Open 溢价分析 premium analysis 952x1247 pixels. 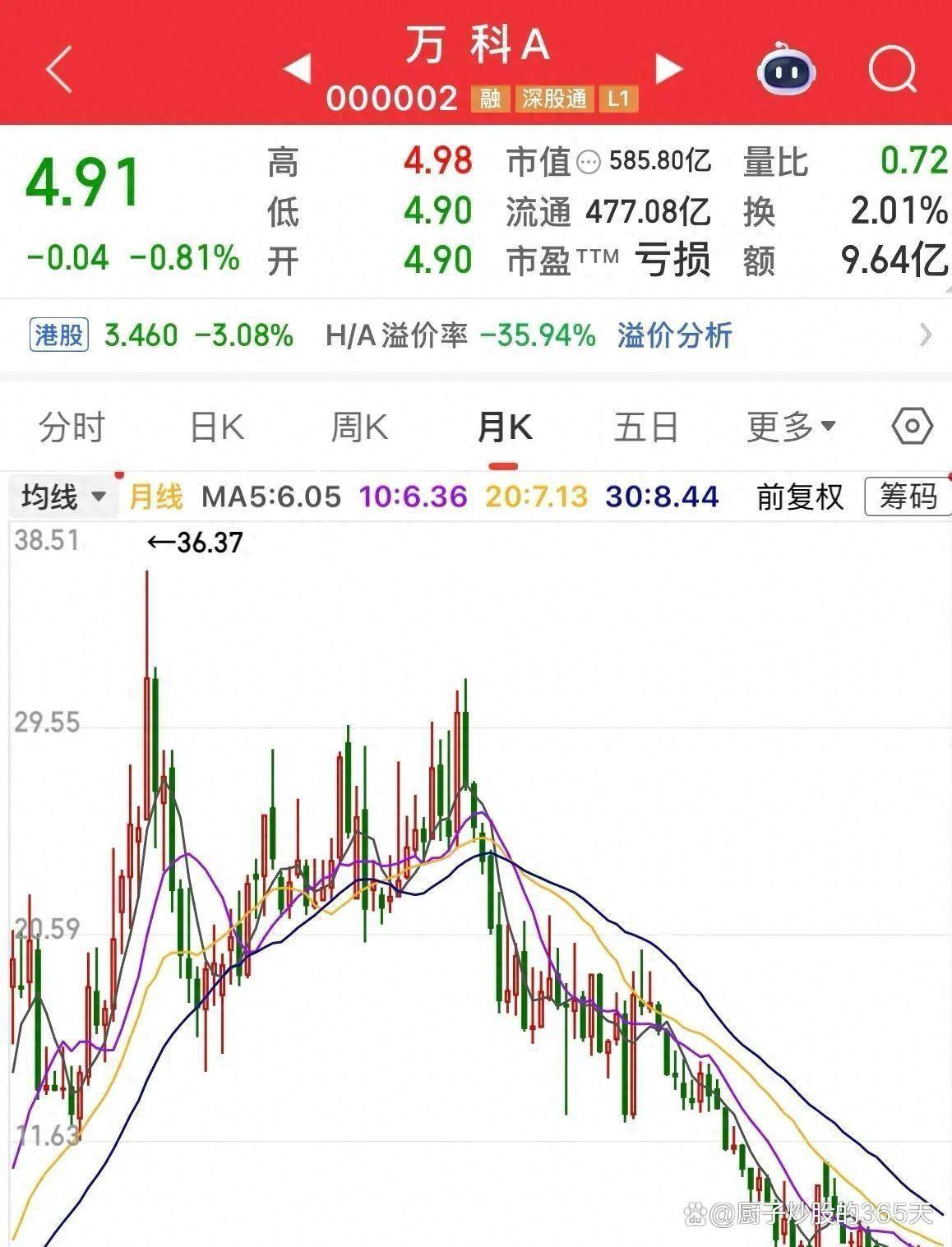[674, 335]
